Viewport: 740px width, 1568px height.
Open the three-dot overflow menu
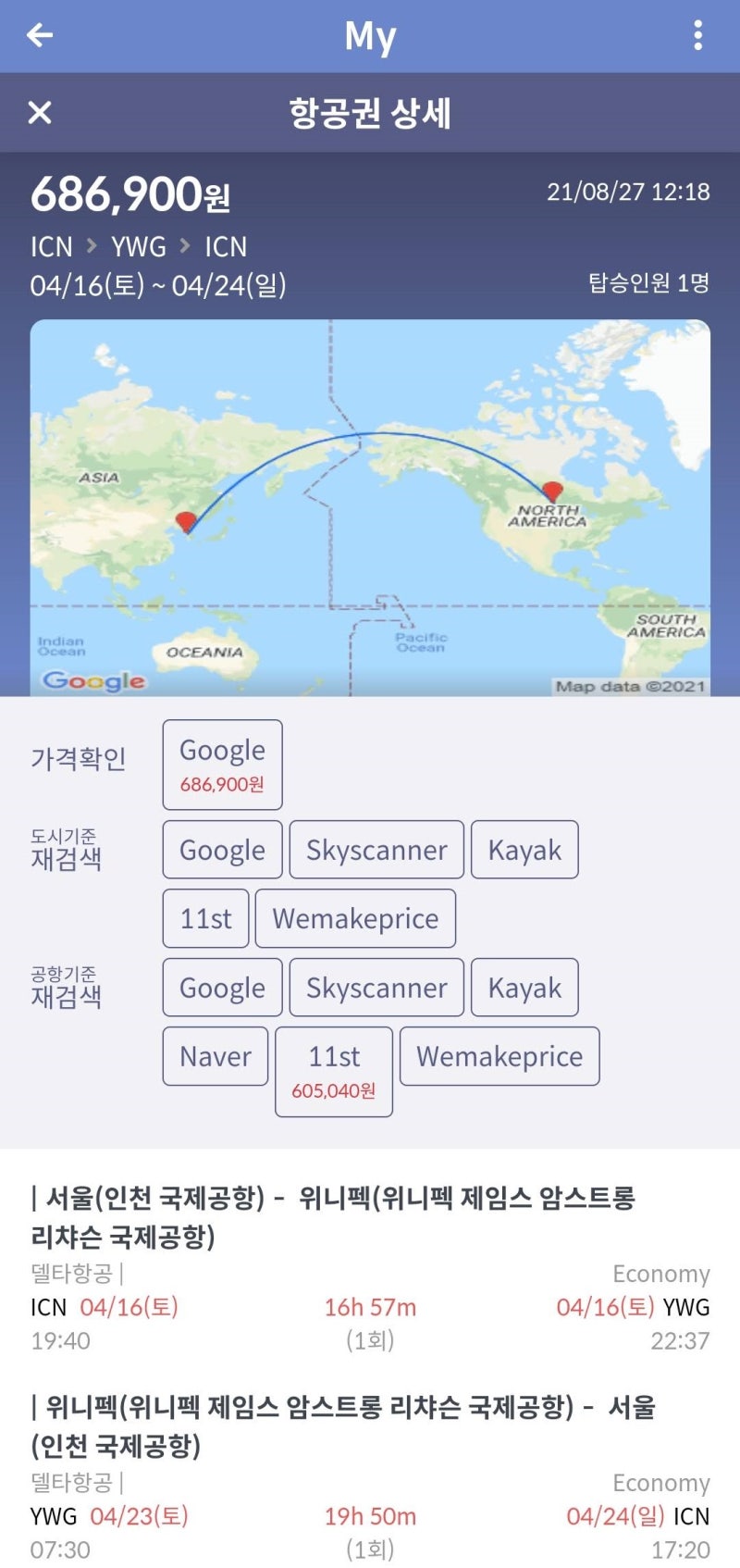(x=697, y=35)
